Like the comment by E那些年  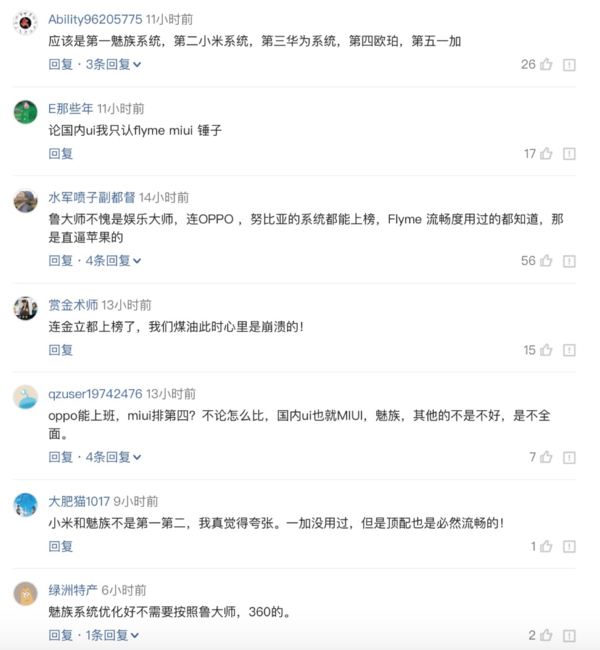pos(546,153)
